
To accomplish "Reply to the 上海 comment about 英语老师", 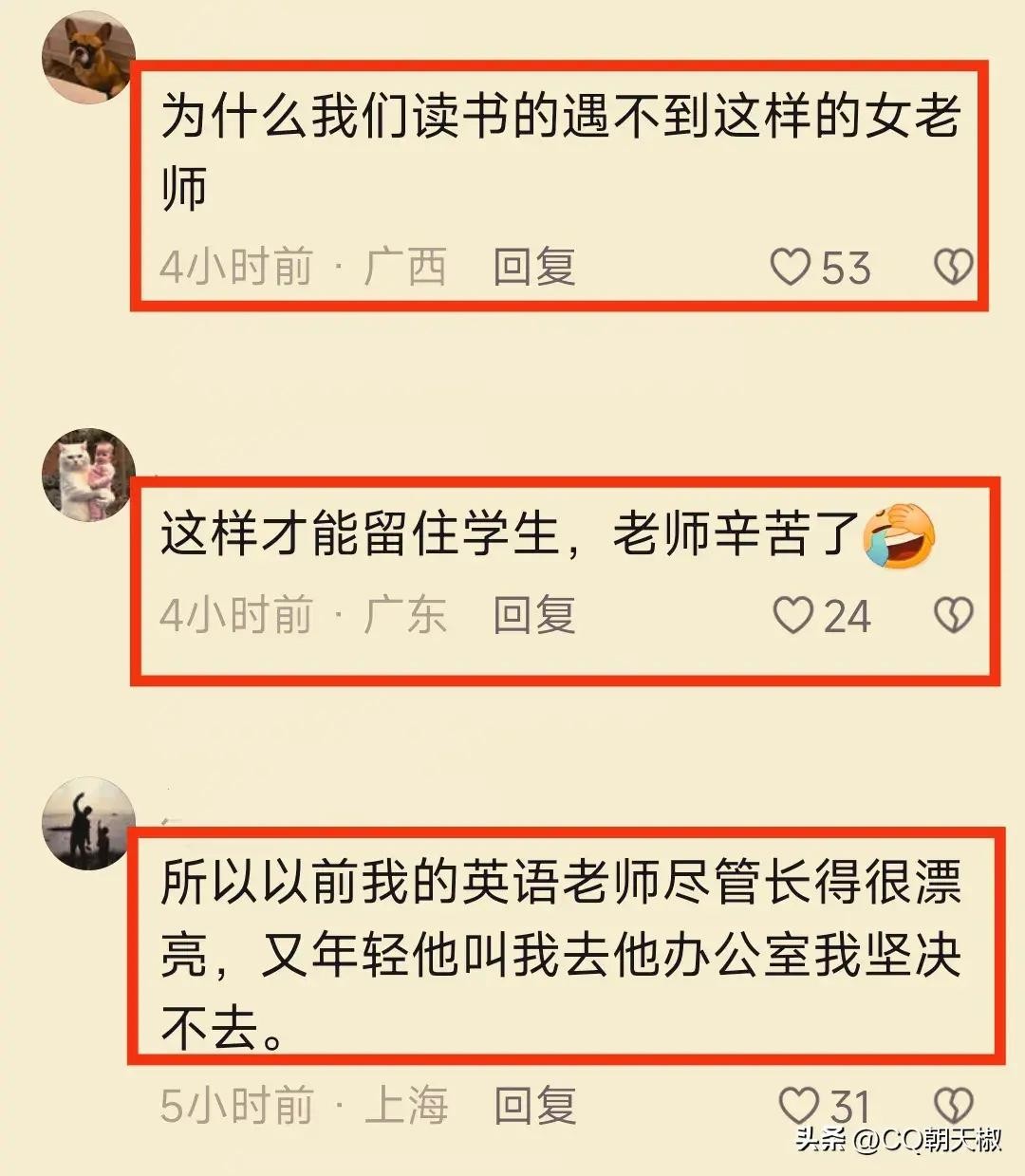I will pos(535,1106).
